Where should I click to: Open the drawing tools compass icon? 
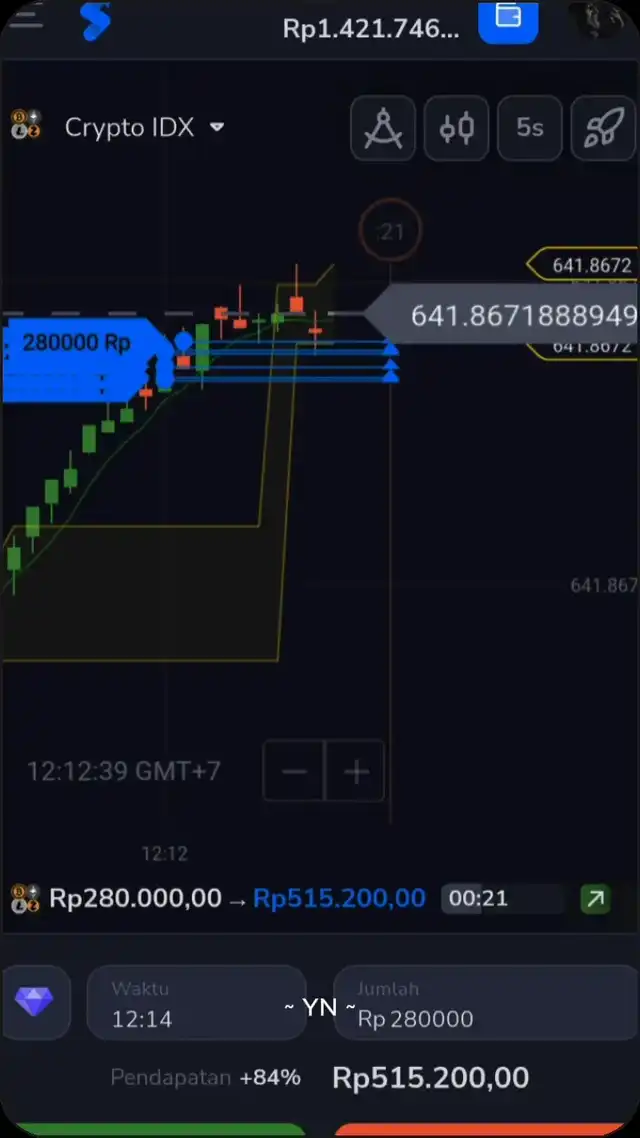pyautogui.click(x=383, y=128)
